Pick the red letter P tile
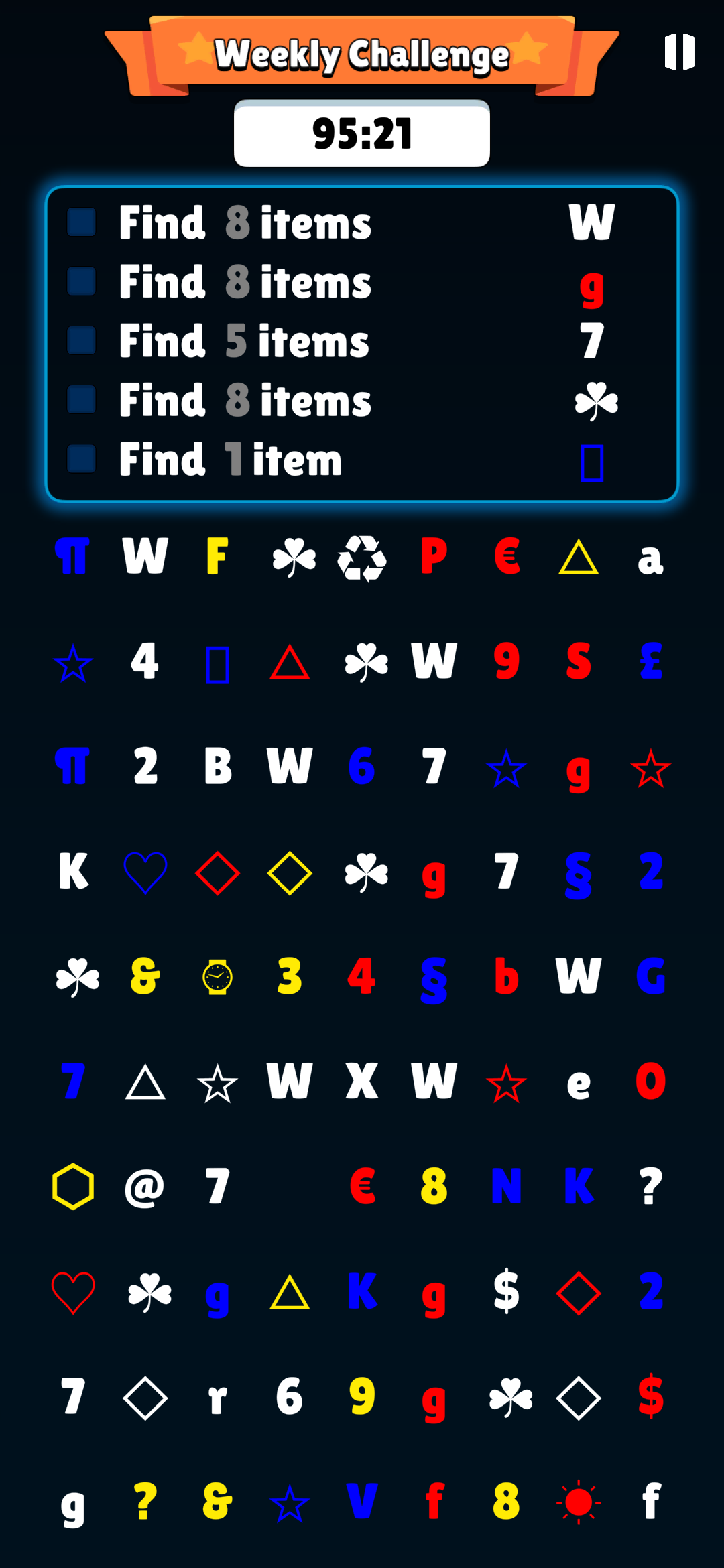 coord(434,557)
